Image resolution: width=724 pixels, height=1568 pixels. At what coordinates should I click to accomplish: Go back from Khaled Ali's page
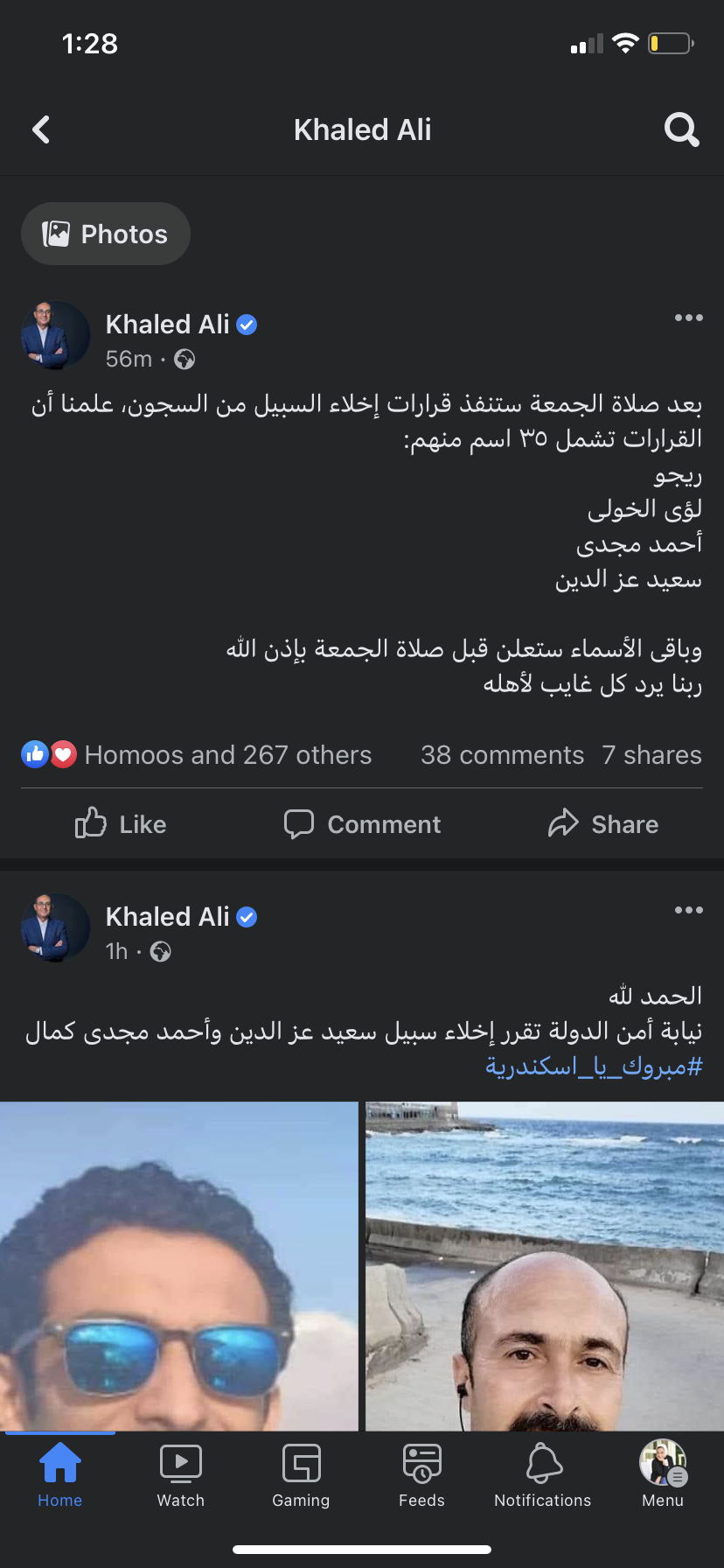[x=41, y=129]
